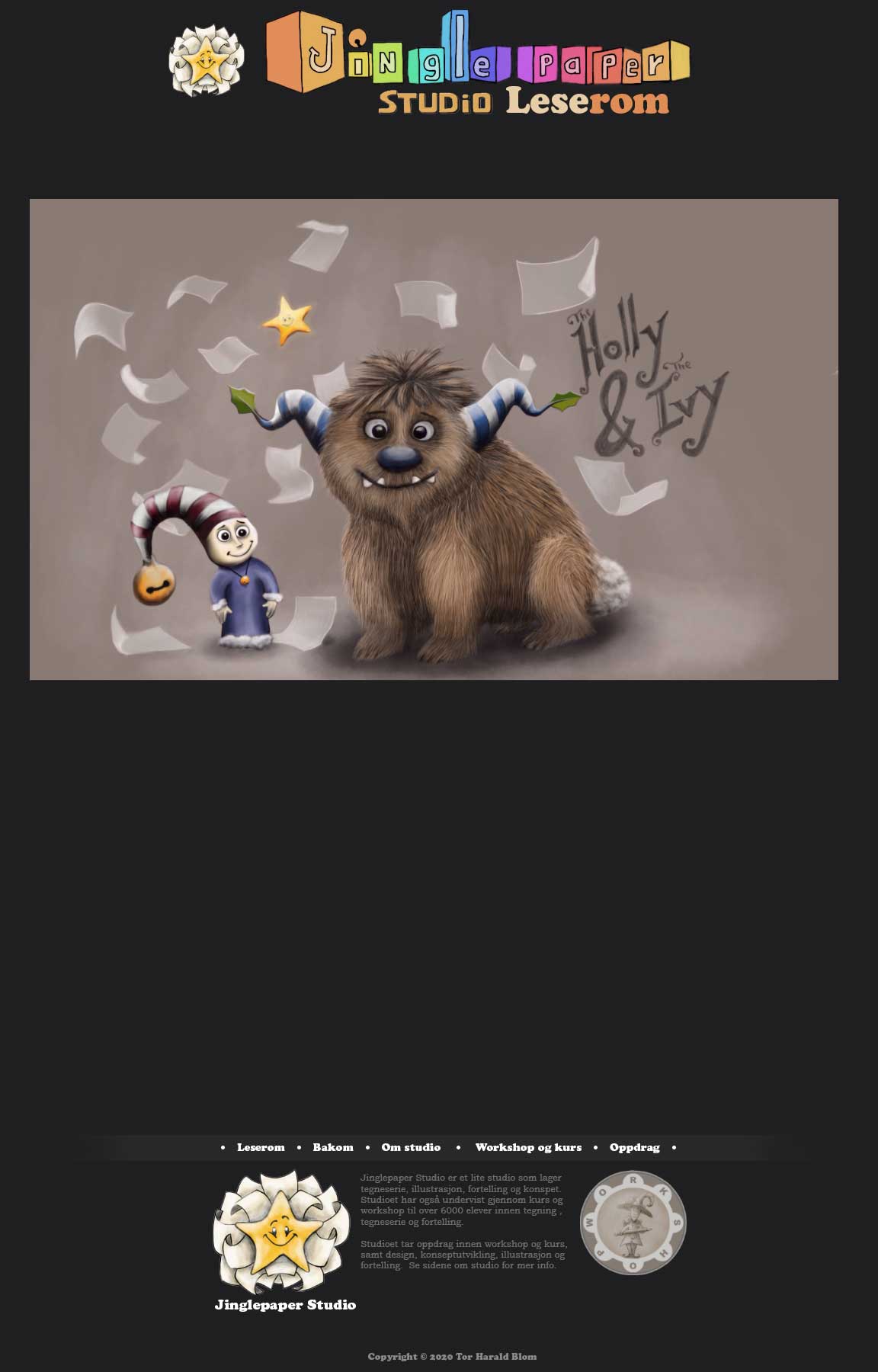878x1372 pixels.
Task: Open the Om studio page
Action: (x=411, y=1147)
